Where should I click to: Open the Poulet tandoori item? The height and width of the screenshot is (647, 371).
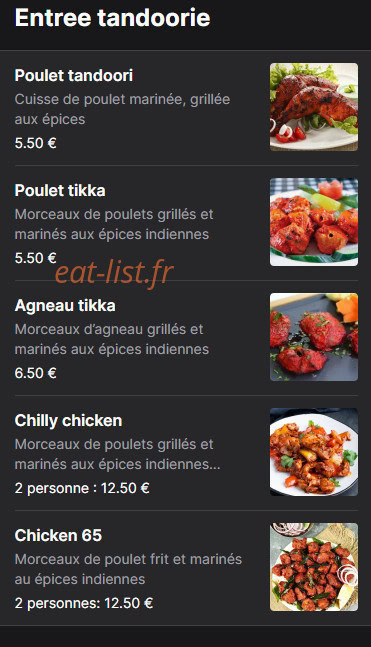186,108
